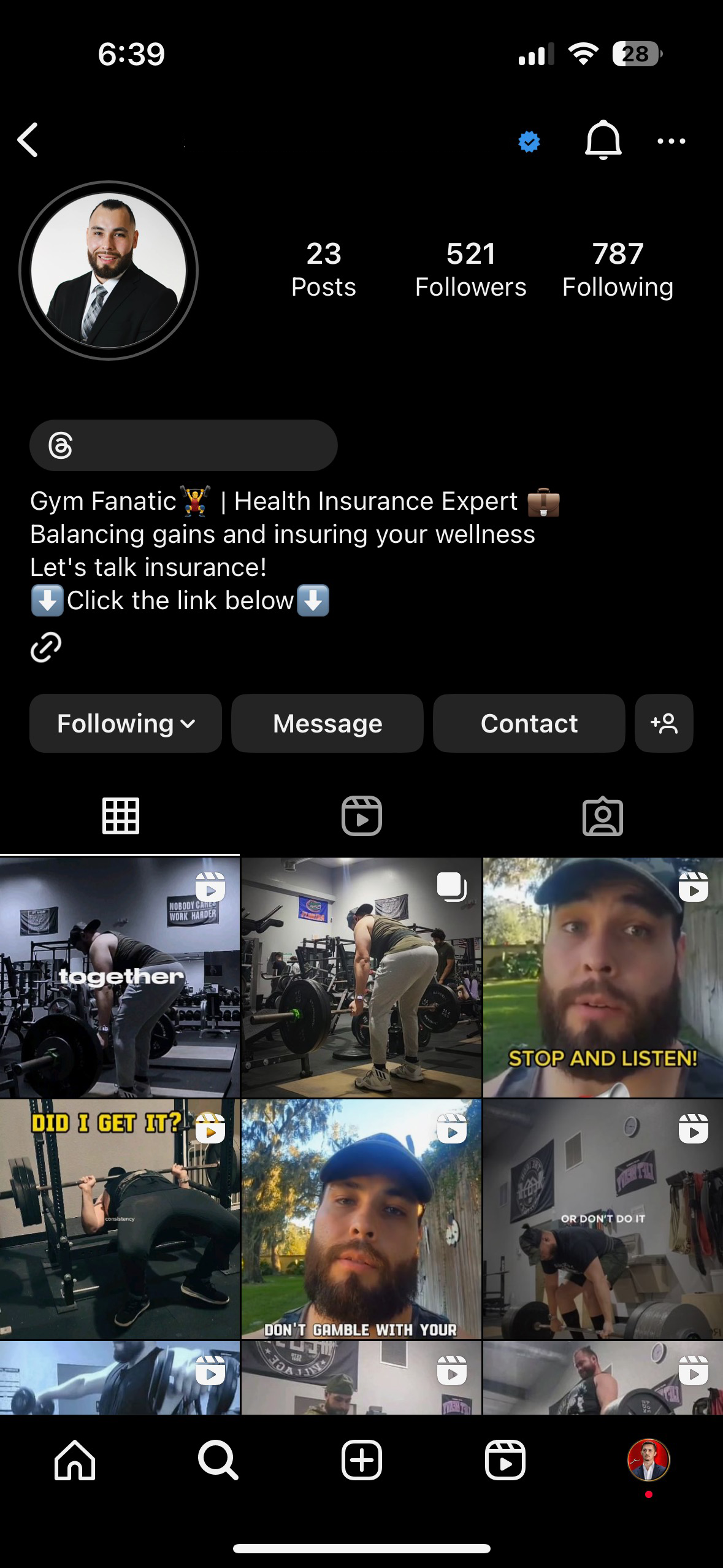Open the 'together' deadlift reel
This screenshot has width=723, height=1568.
tap(120, 977)
